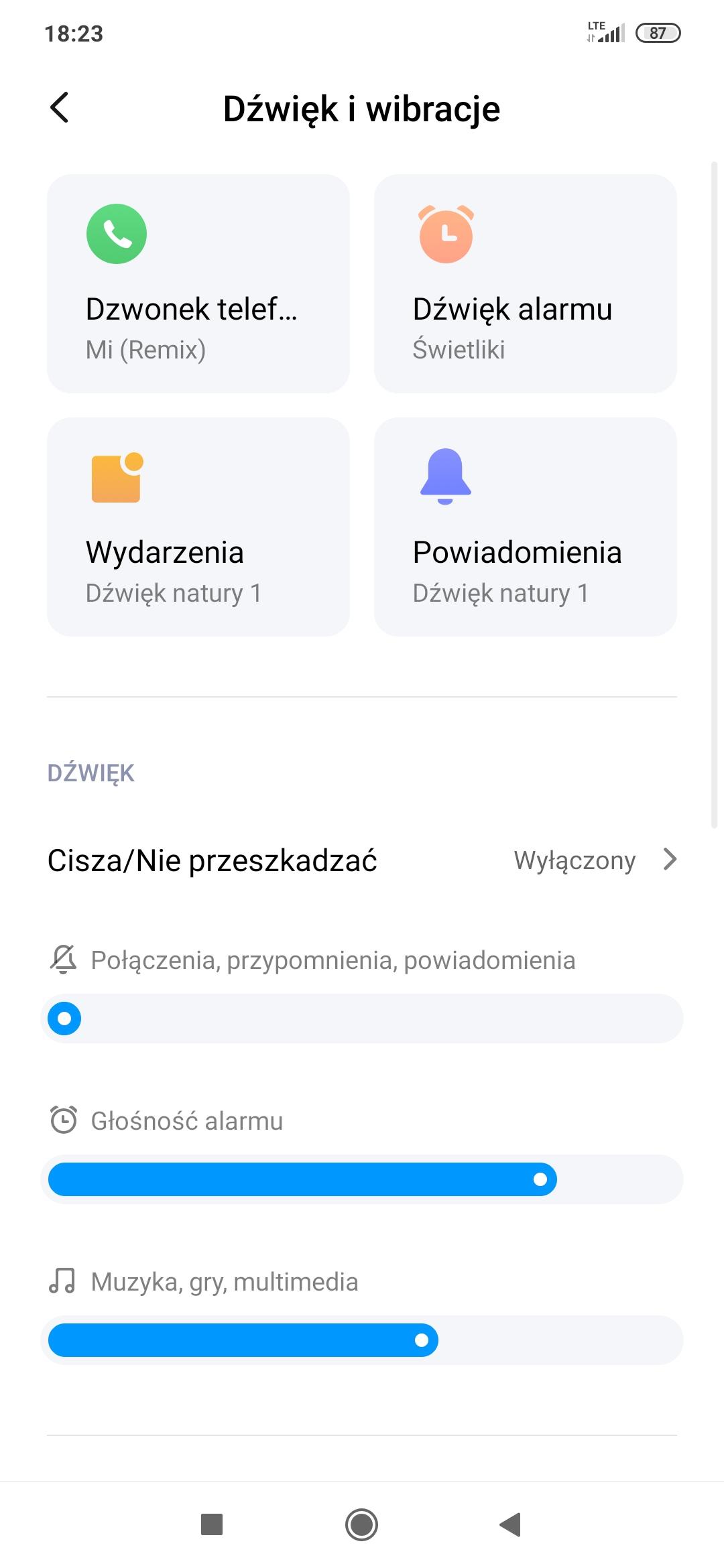724x1568 pixels.
Task: Open the Dźwięk alarmu card
Action: click(525, 283)
